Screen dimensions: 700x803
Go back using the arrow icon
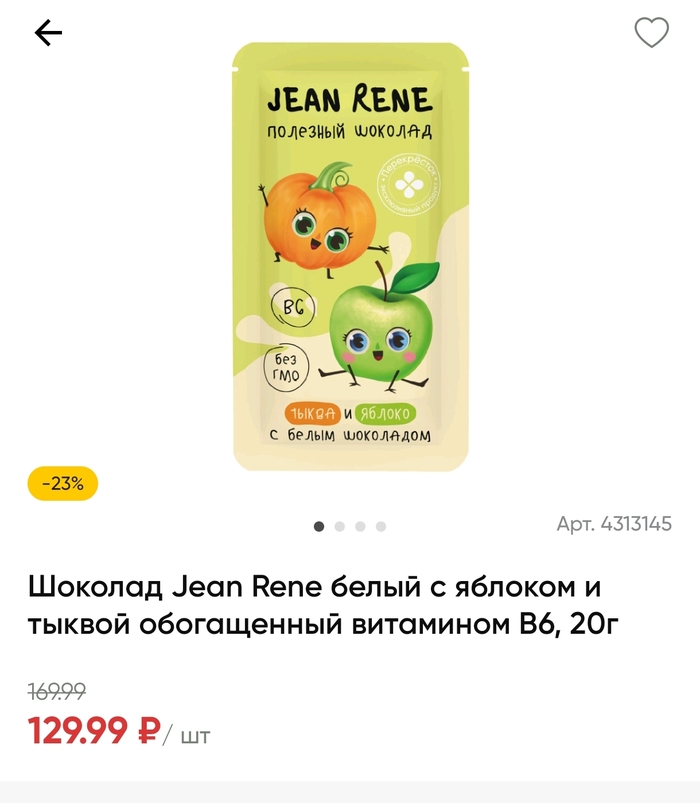[x=48, y=33]
